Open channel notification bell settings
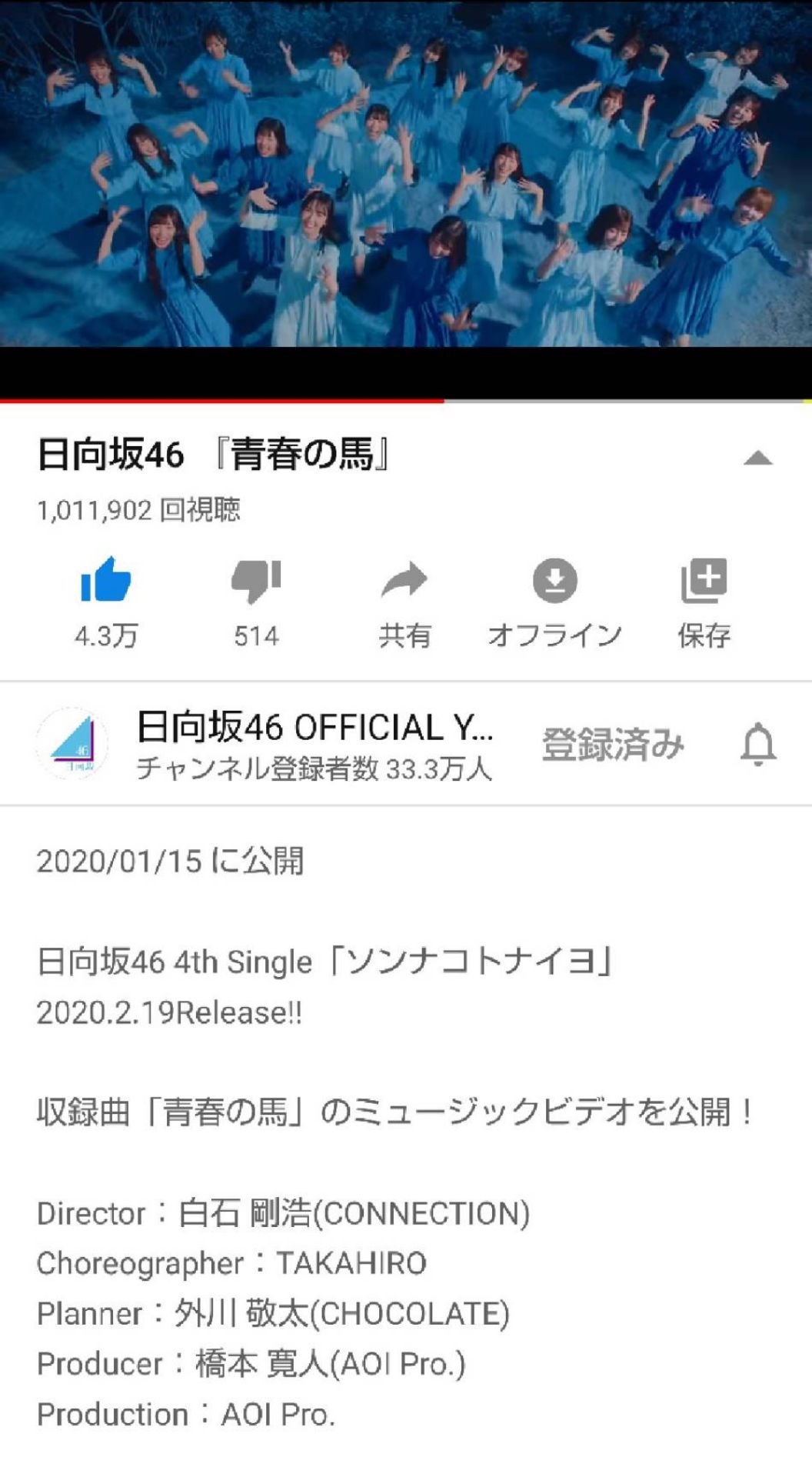The height and width of the screenshot is (1477, 812). coord(758,744)
